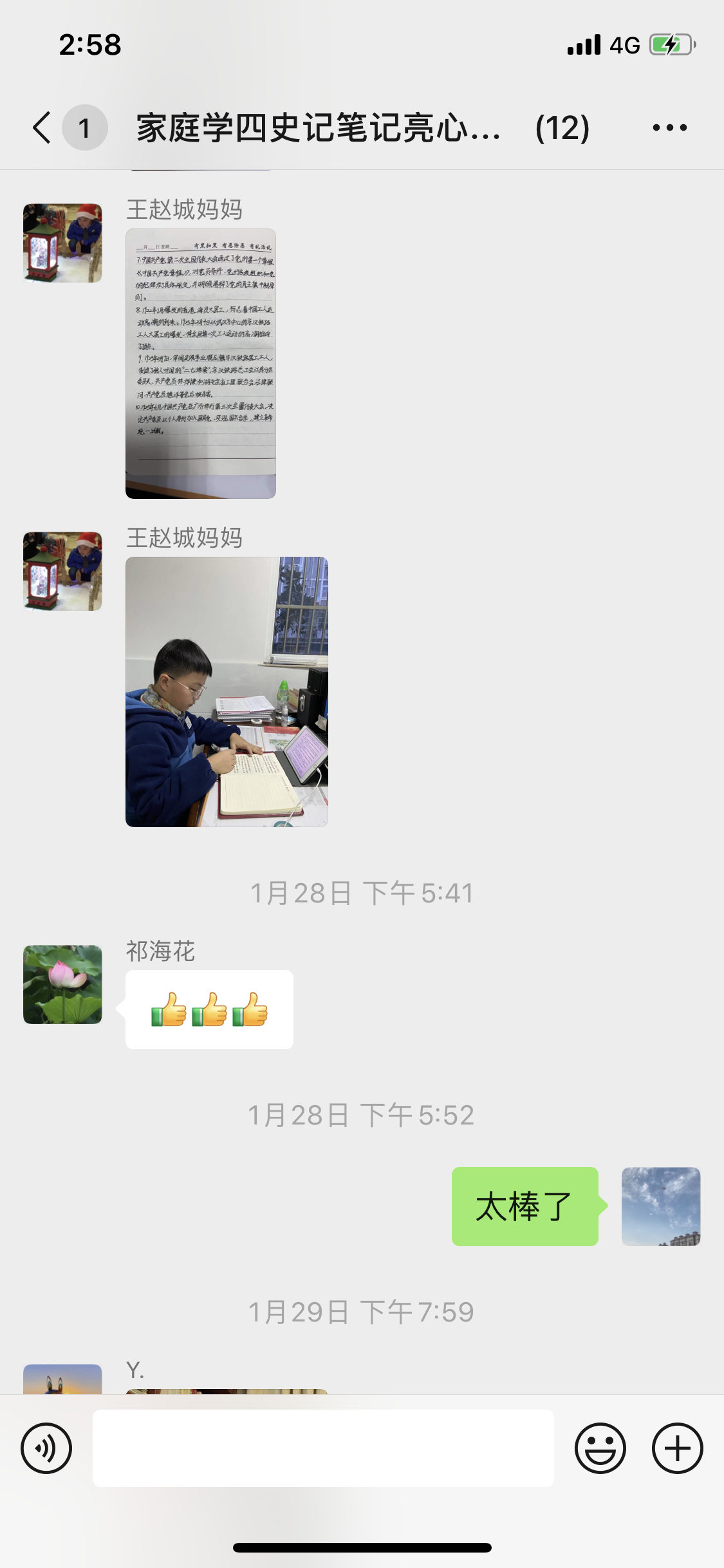Go back to the chat list
724x1568 pixels.
pos(42,127)
